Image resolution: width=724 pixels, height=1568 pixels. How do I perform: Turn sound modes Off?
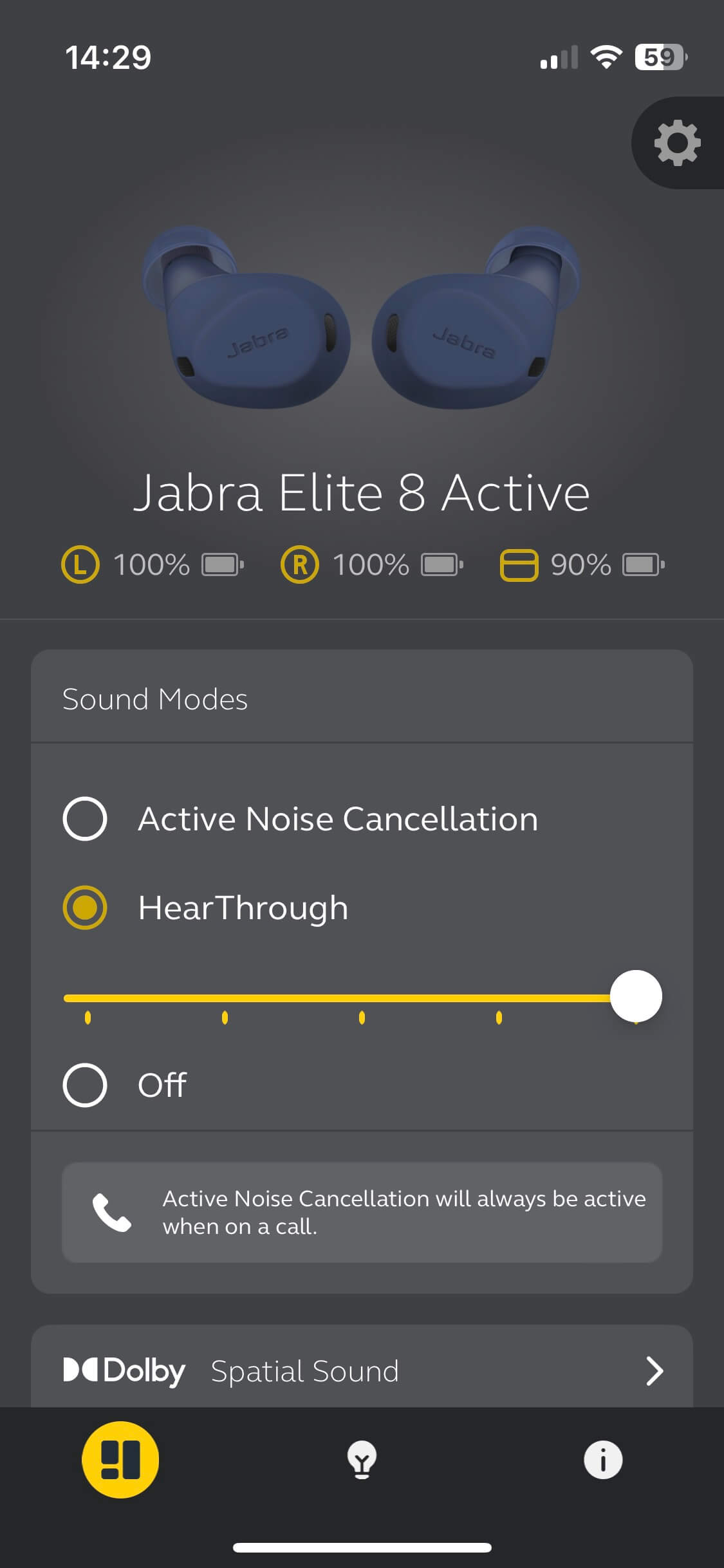[x=85, y=1085]
